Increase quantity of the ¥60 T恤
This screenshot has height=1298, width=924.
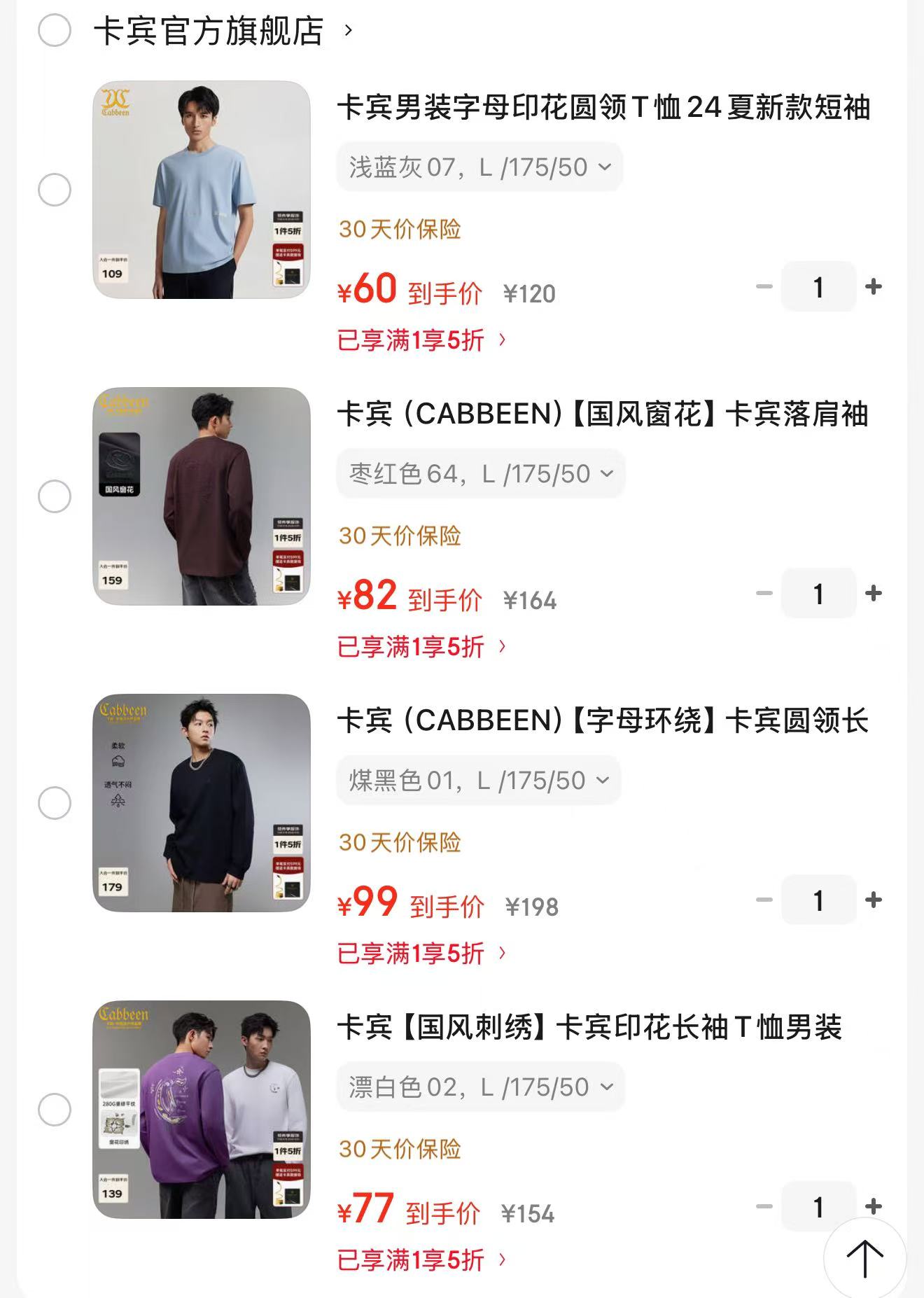pyautogui.click(x=873, y=286)
